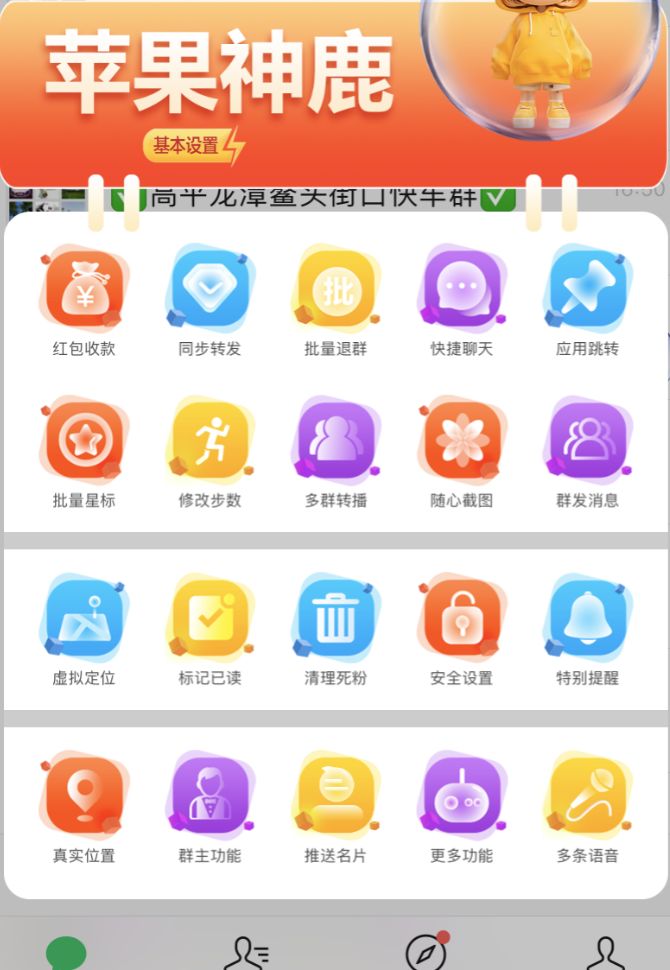Open 红包收款 feature
This screenshot has height=970, width=670.
(x=84, y=291)
